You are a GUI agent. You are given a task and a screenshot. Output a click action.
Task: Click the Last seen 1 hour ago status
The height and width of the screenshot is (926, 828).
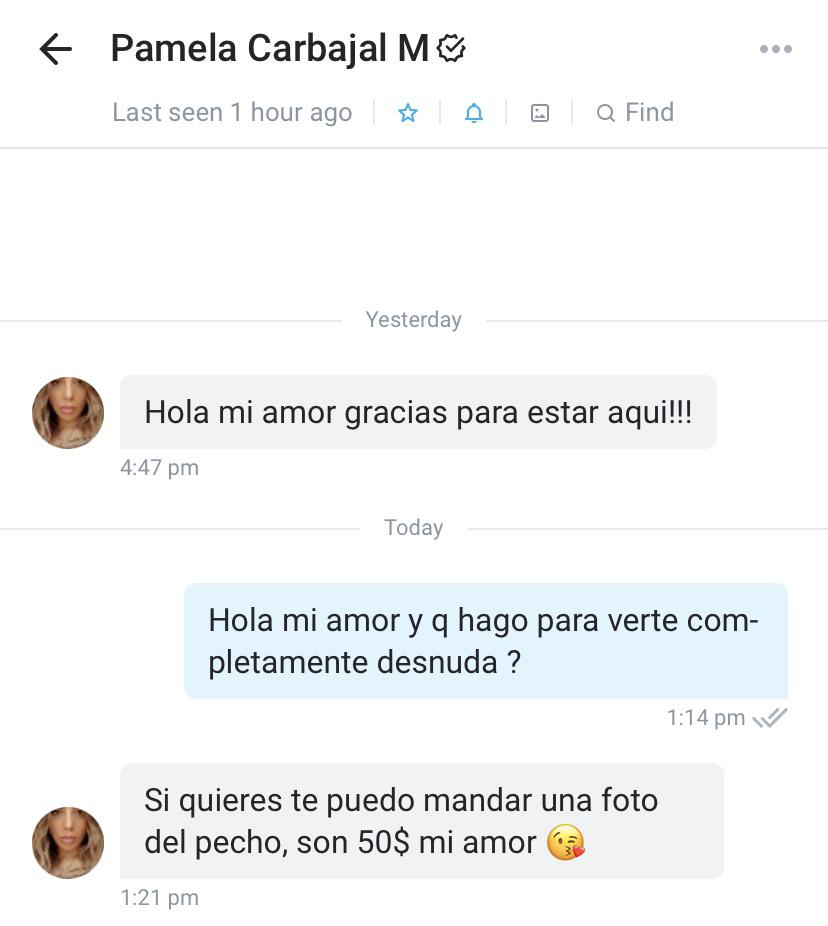(x=232, y=113)
